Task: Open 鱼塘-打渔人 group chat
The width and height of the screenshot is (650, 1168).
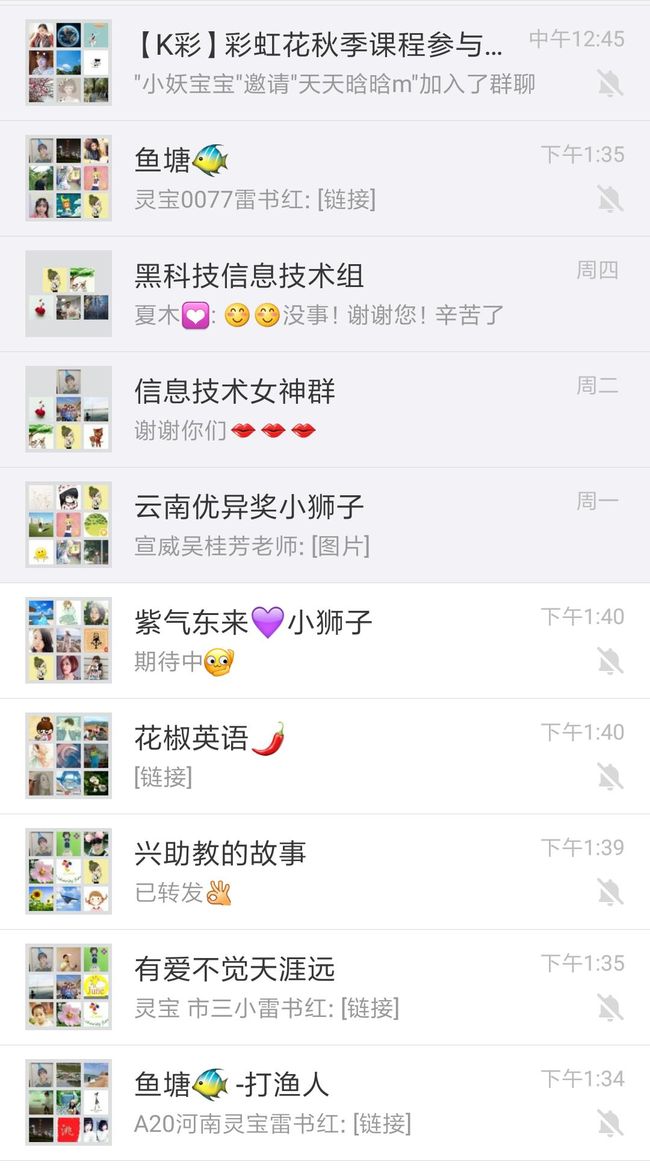Action: [x=325, y=1102]
